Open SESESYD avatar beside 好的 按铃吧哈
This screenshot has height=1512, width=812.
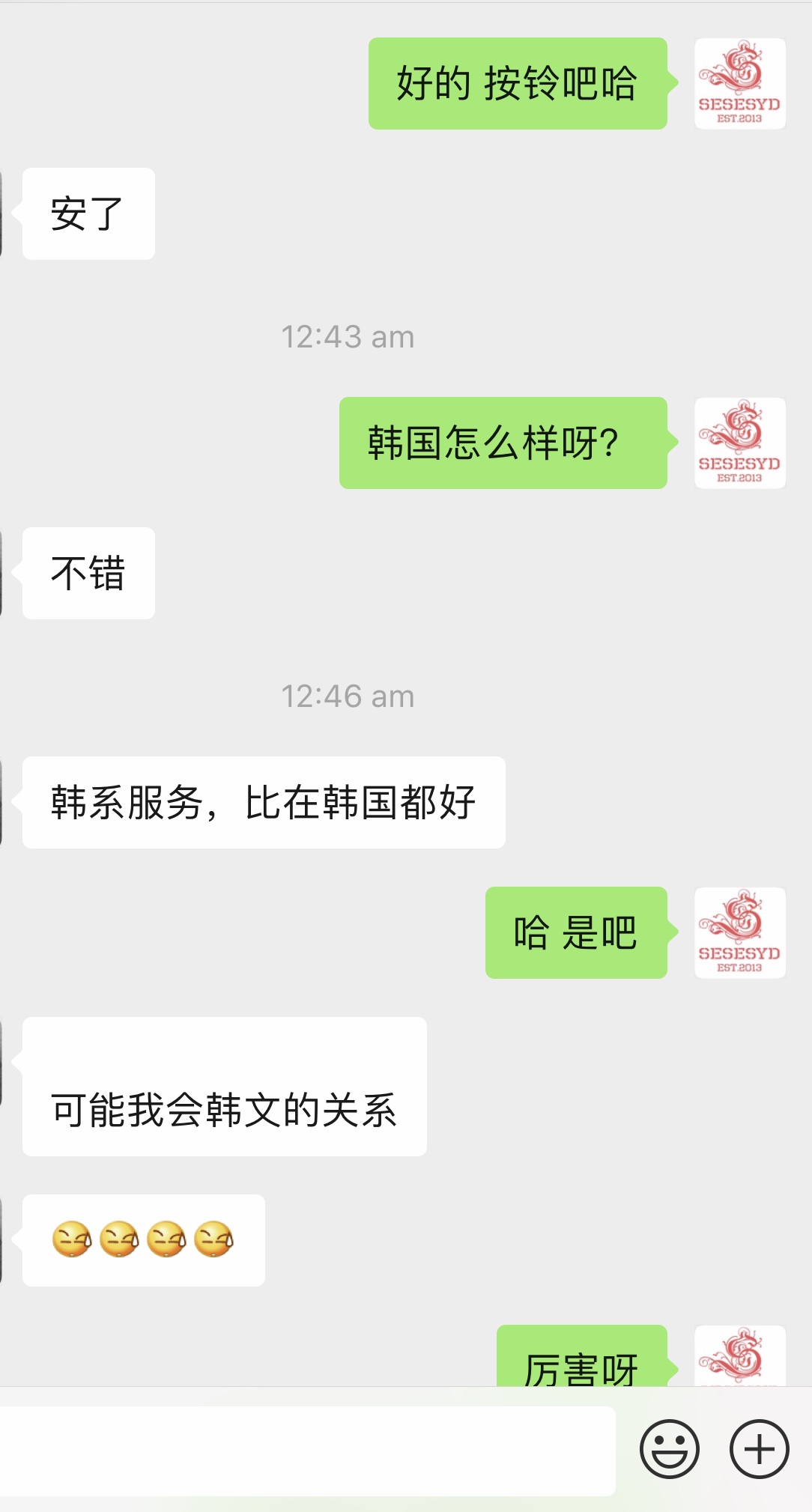click(x=739, y=83)
